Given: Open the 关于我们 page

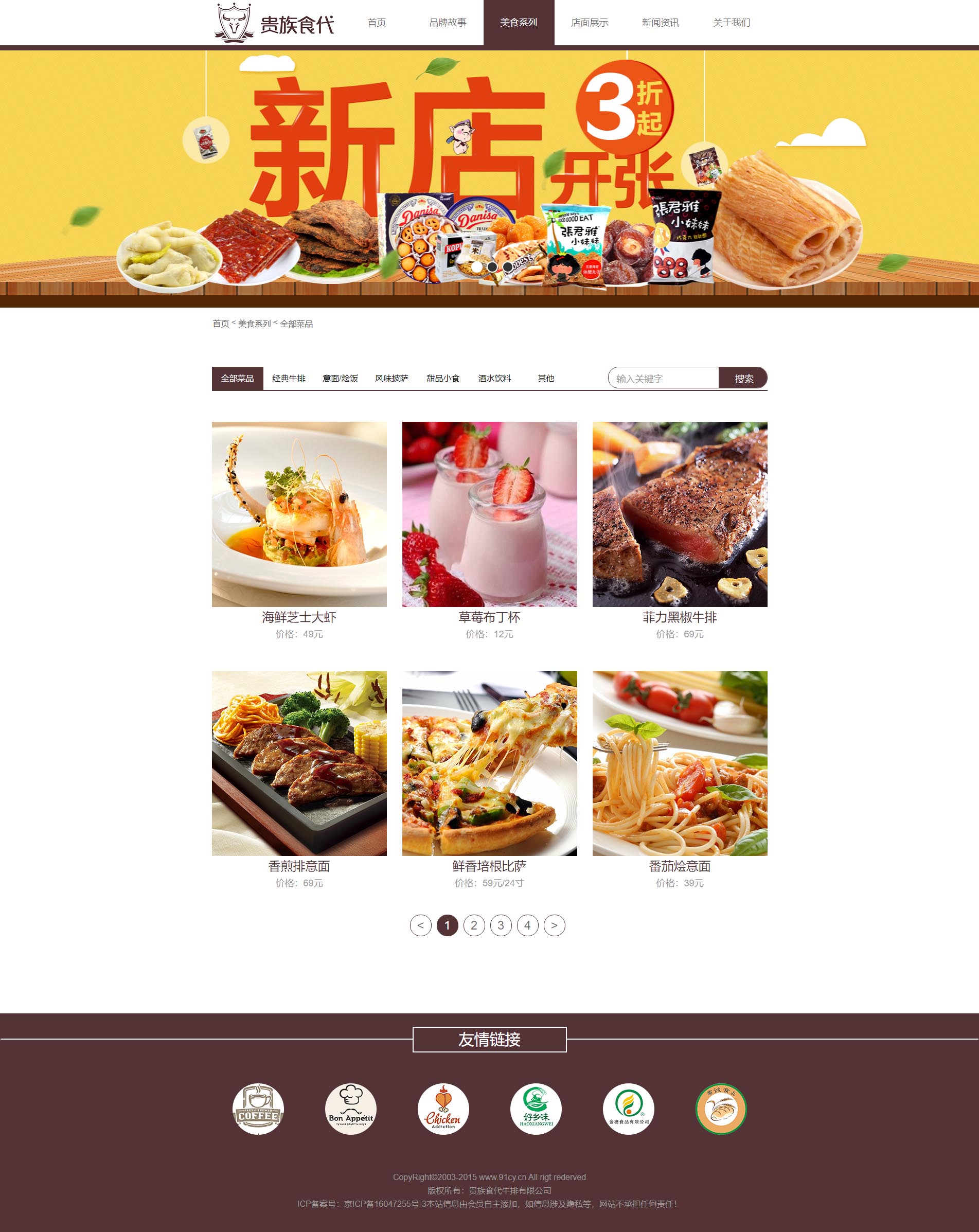Looking at the screenshot, I should [x=731, y=23].
